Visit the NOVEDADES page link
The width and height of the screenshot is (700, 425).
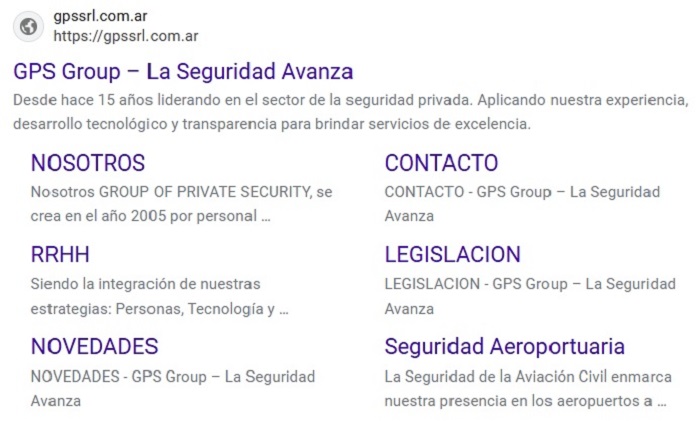pos(95,346)
